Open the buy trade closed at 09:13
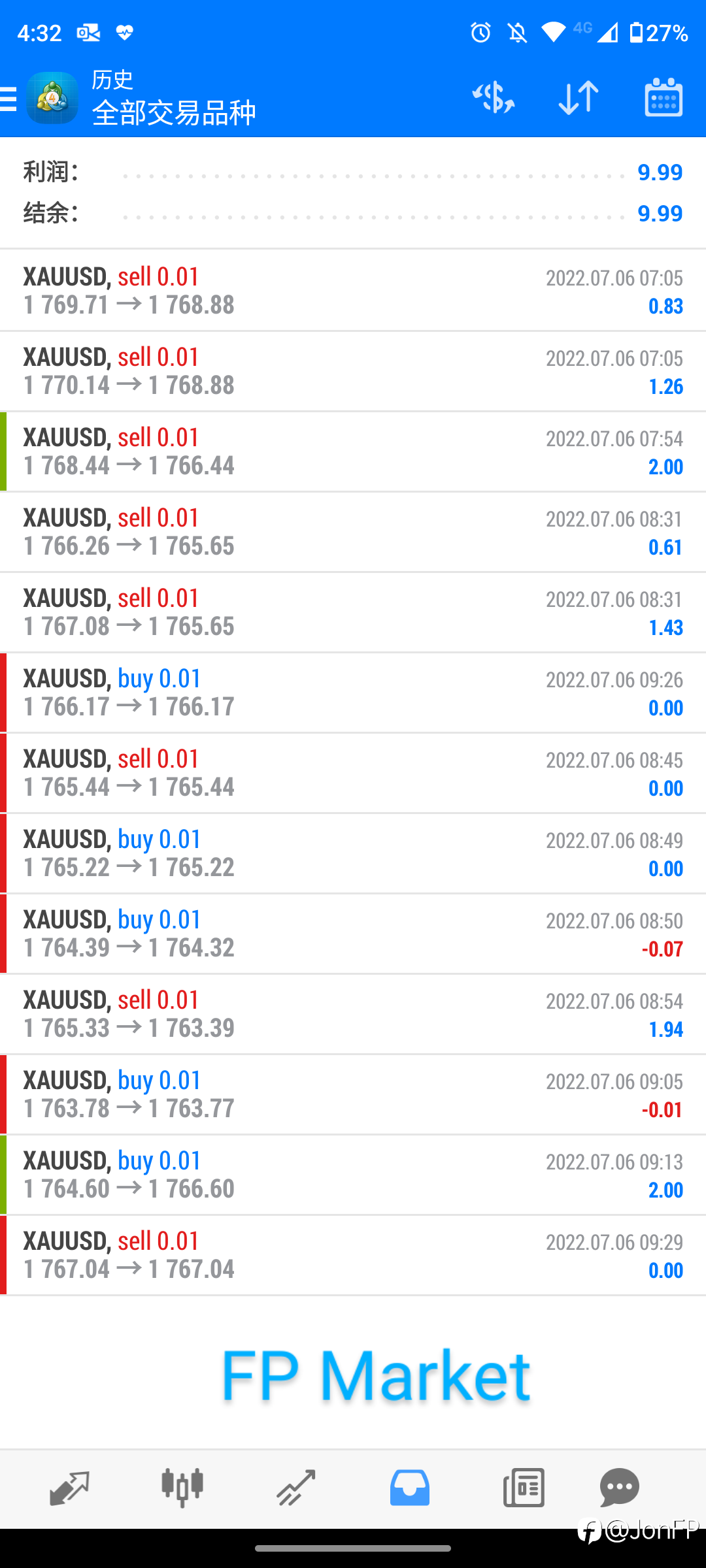 point(353,1175)
